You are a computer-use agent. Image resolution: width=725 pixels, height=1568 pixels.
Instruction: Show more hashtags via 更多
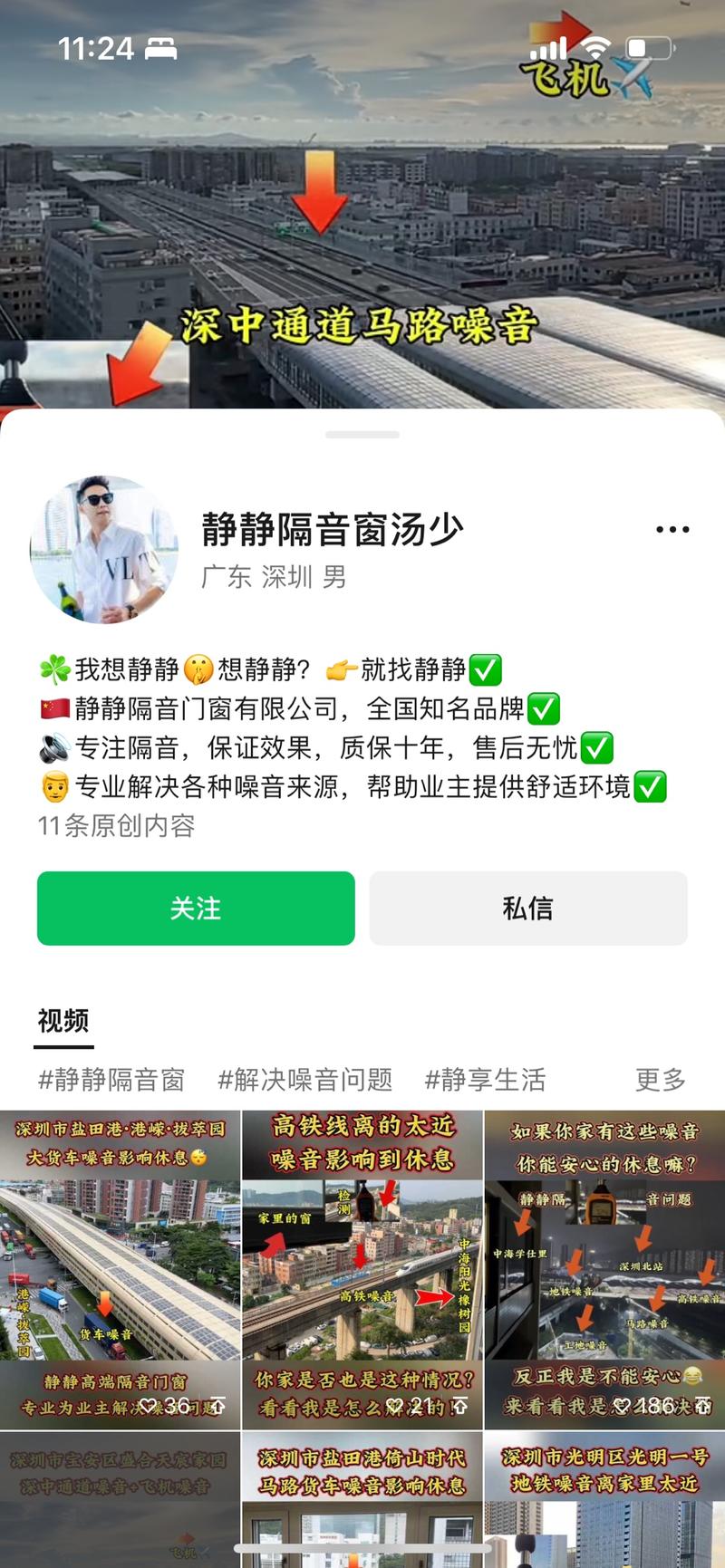pos(660,1080)
